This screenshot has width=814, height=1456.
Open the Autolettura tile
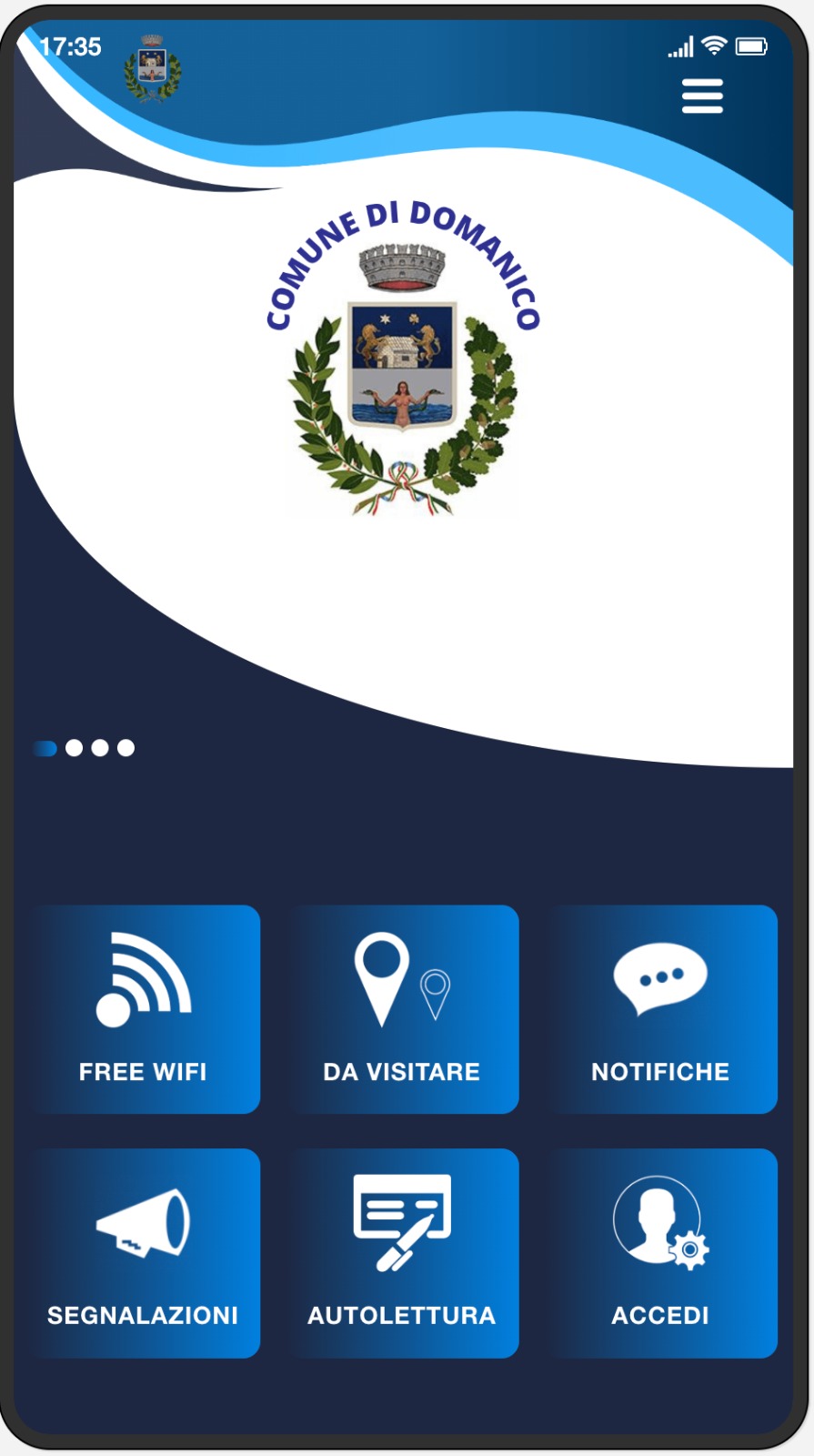point(402,1252)
